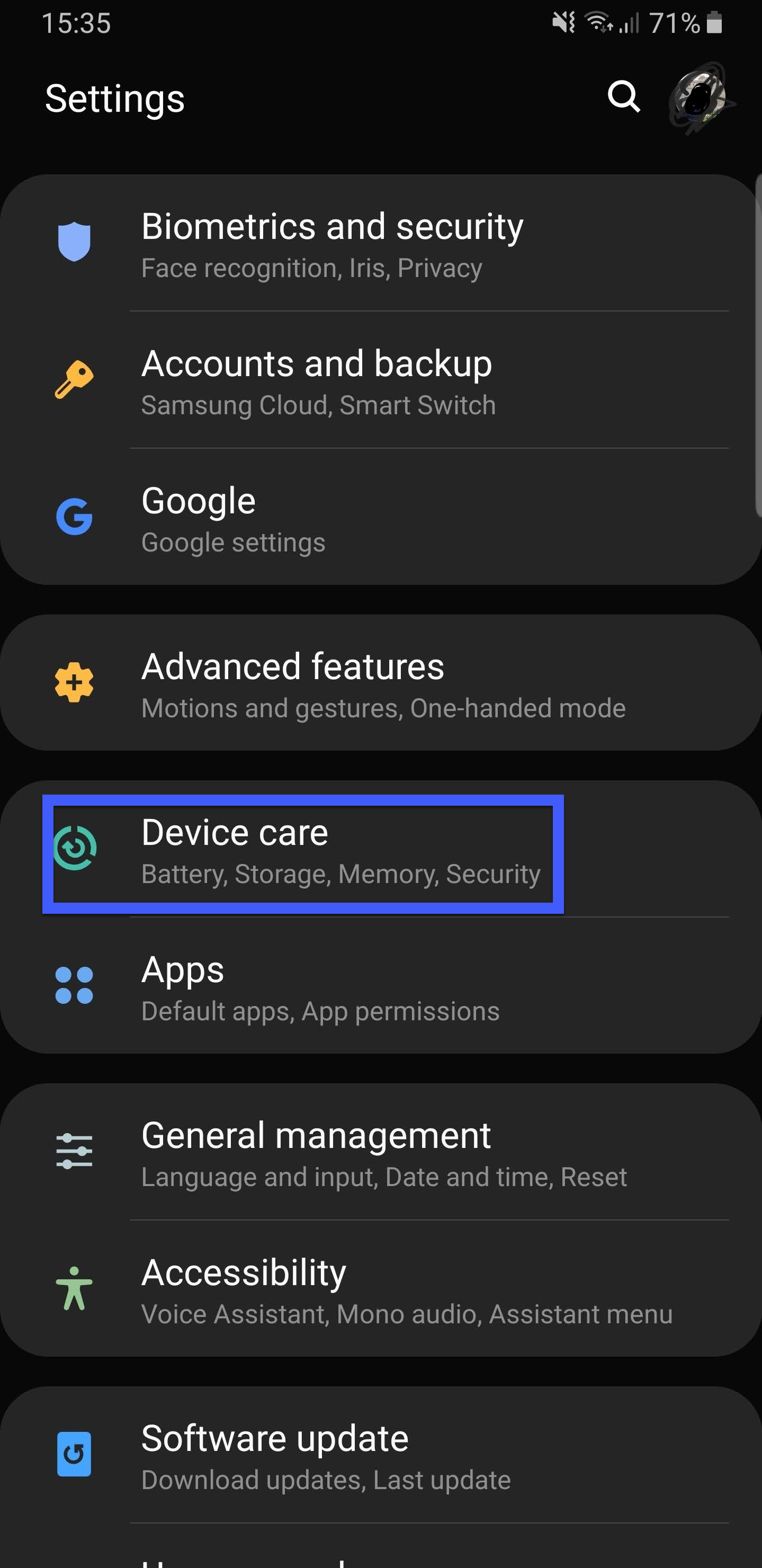The image size is (762, 1568).
Task: Click the green Device care icon
Action: pos(74,849)
